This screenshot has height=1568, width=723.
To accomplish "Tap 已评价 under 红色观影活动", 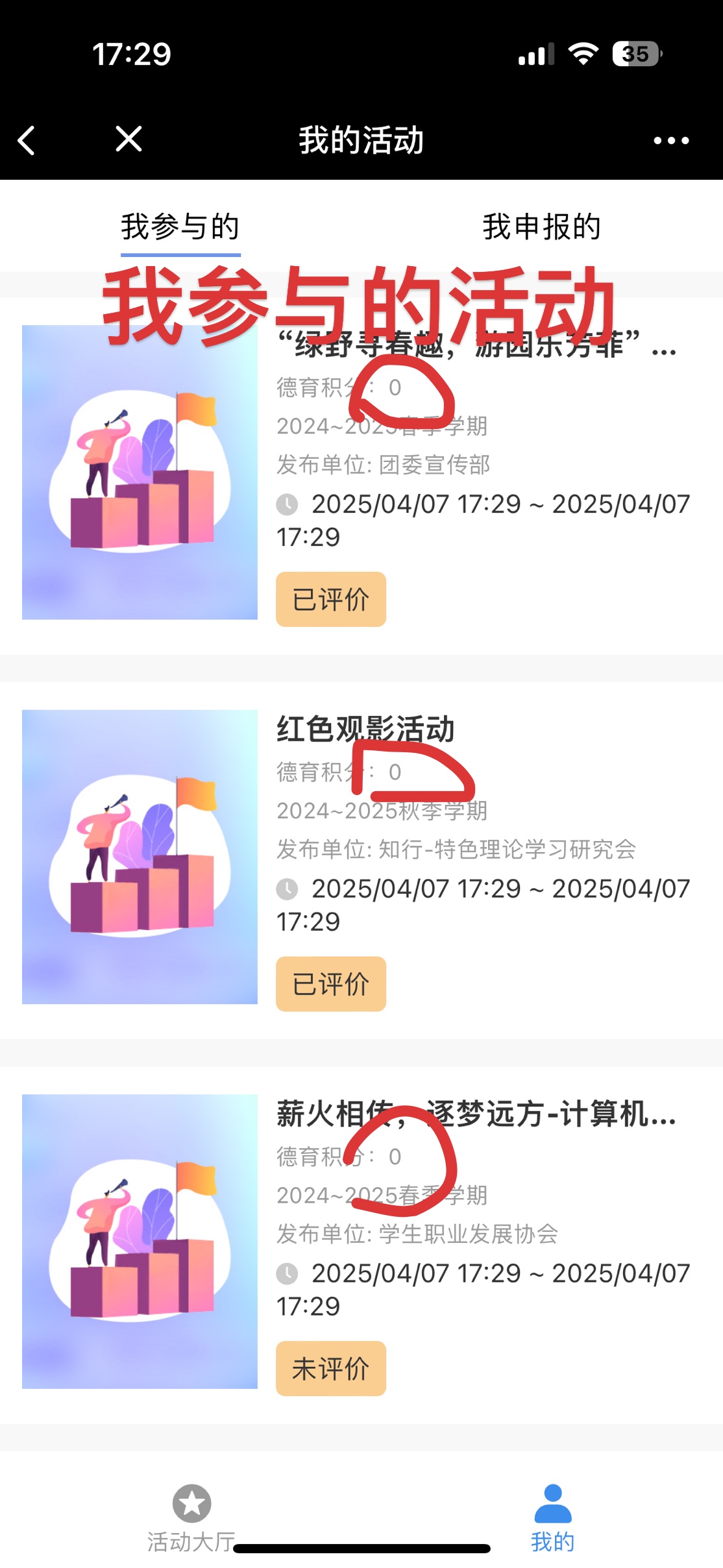I will 331,984.
